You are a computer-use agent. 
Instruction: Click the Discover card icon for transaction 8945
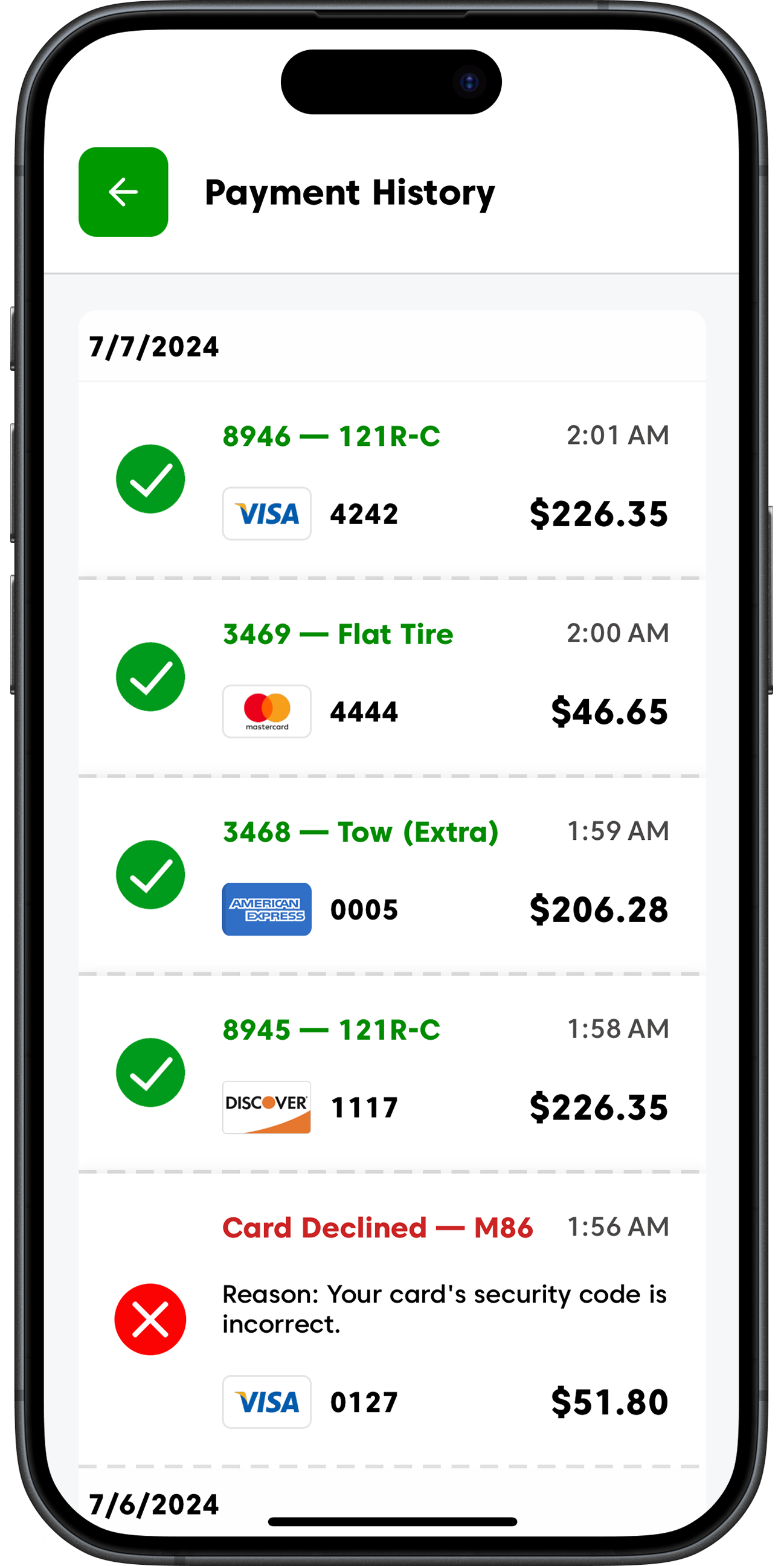click(266, 1107)
